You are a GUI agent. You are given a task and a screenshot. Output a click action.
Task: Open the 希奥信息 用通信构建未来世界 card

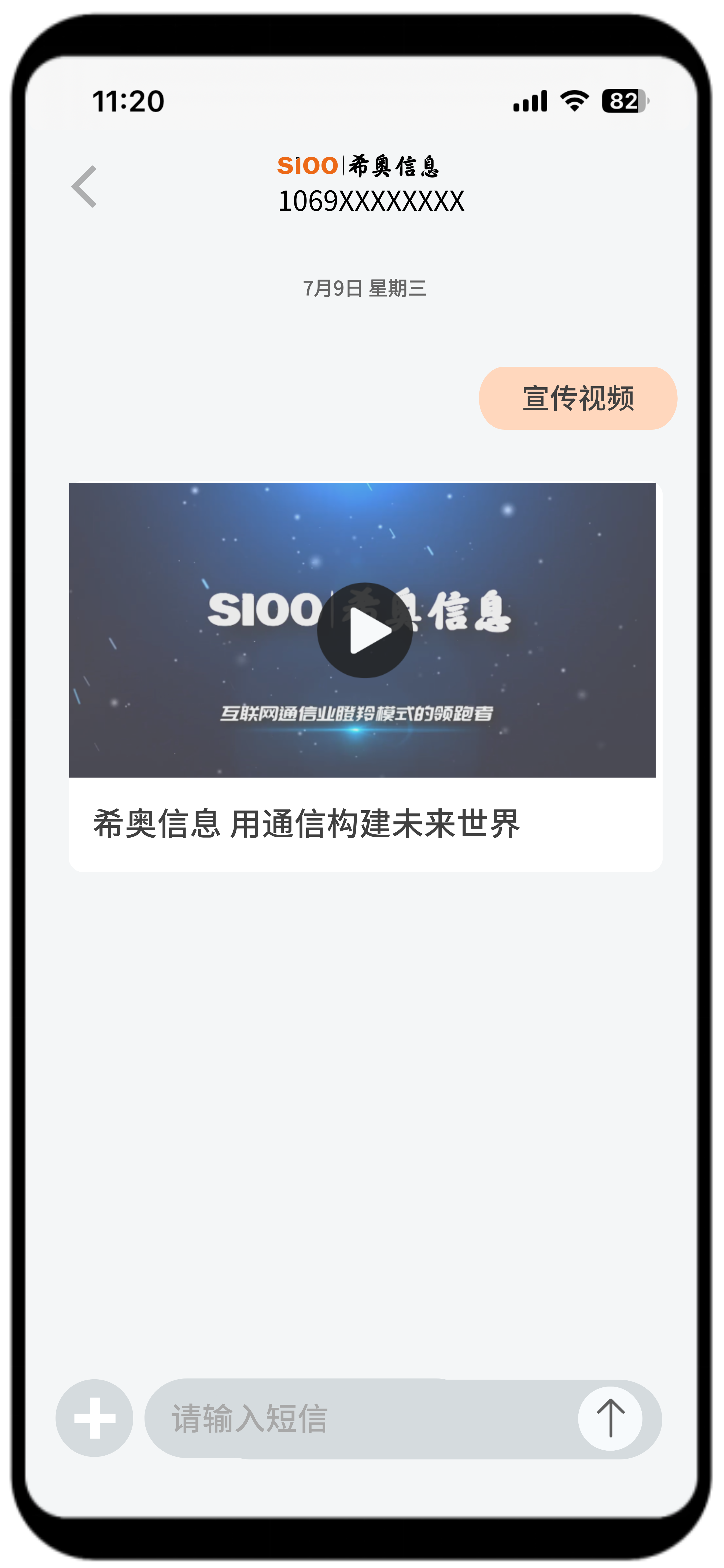(306, 824)
